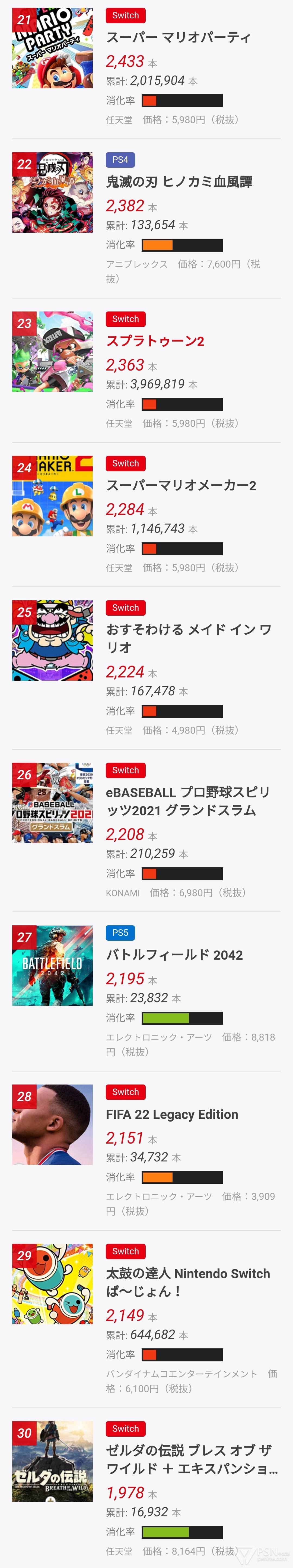Select ゼルダの伝説 ブレス オブ ザ ワイルド entry
Image resolution: width=293 pixels, height=1568 pixels.
point(191,1459)
